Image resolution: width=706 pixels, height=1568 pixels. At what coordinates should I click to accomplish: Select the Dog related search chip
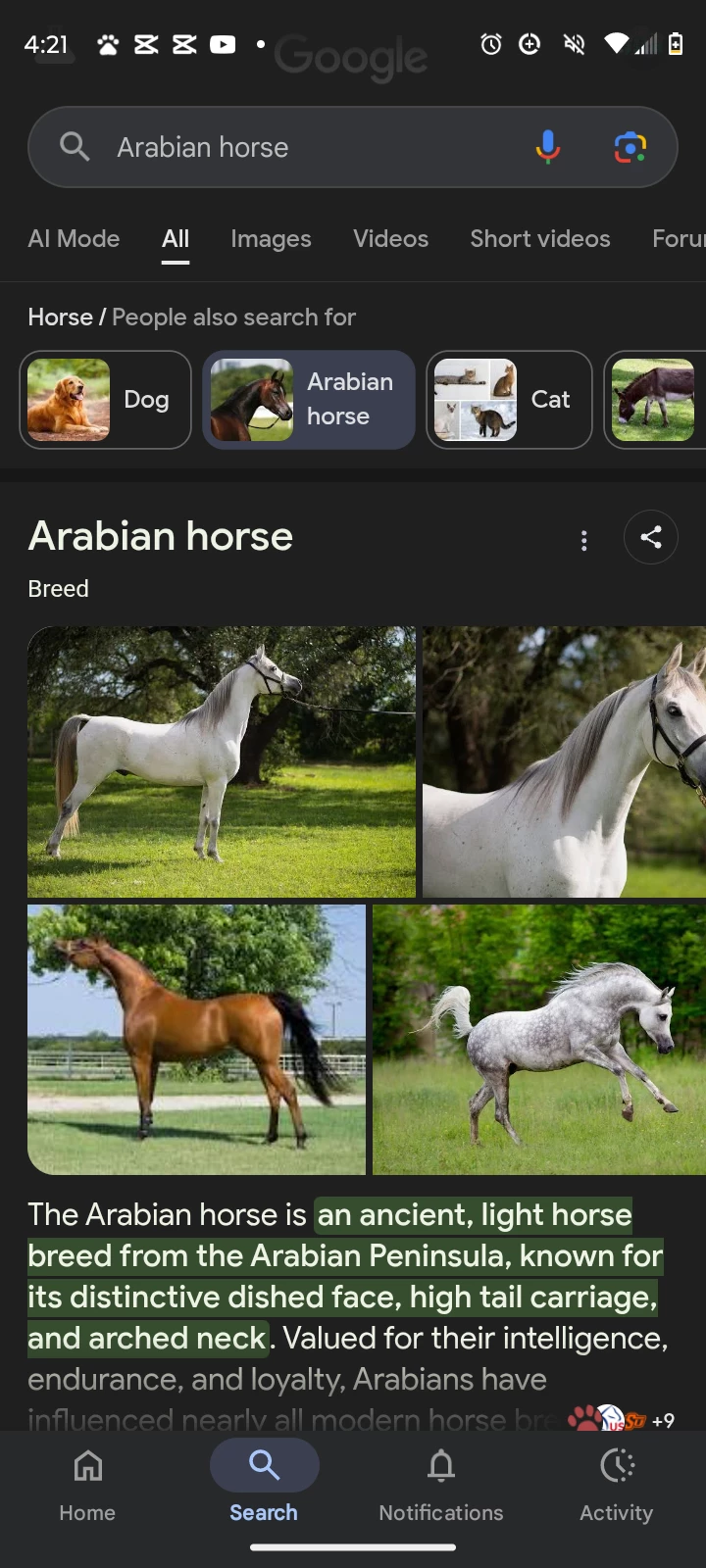point(105,400)
